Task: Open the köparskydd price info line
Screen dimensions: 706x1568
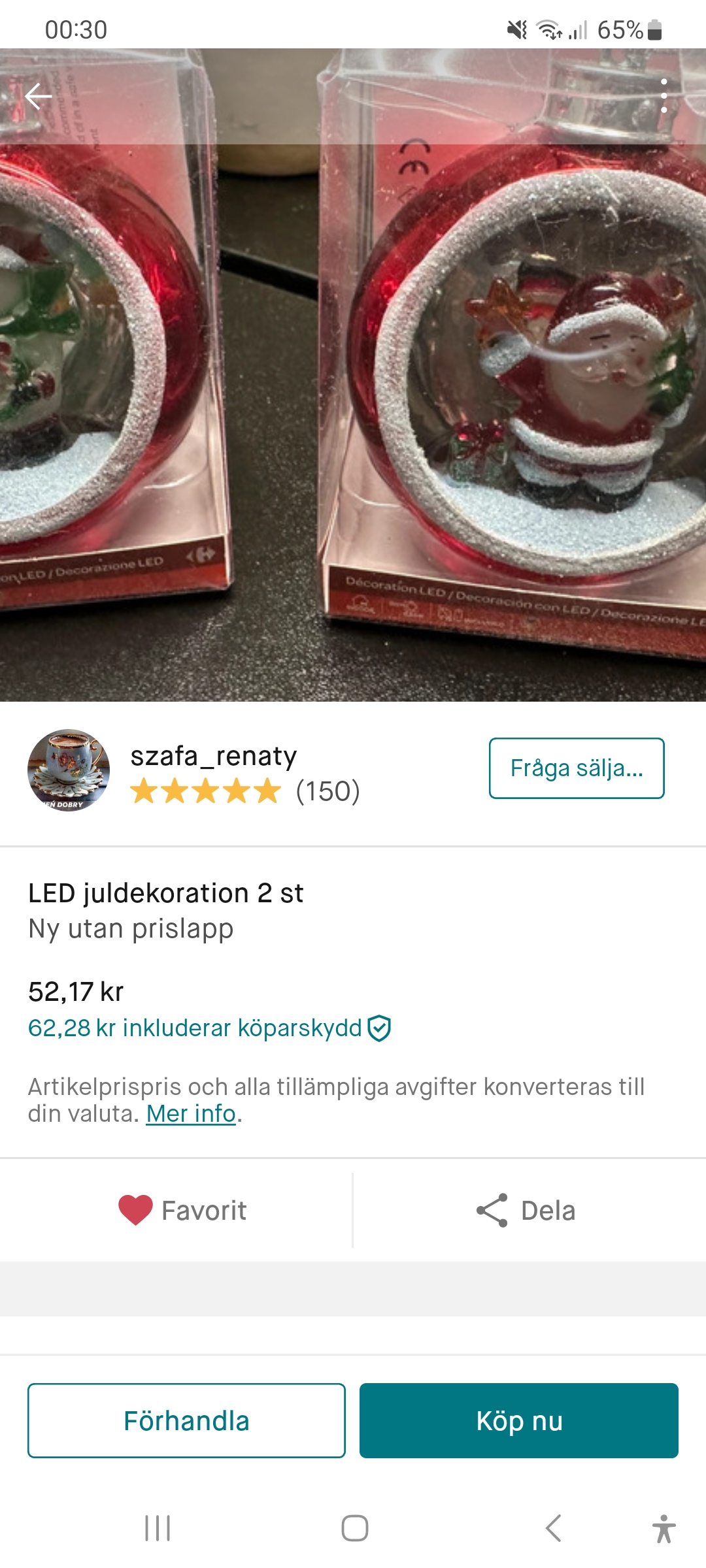Action: coord(209,1028)
